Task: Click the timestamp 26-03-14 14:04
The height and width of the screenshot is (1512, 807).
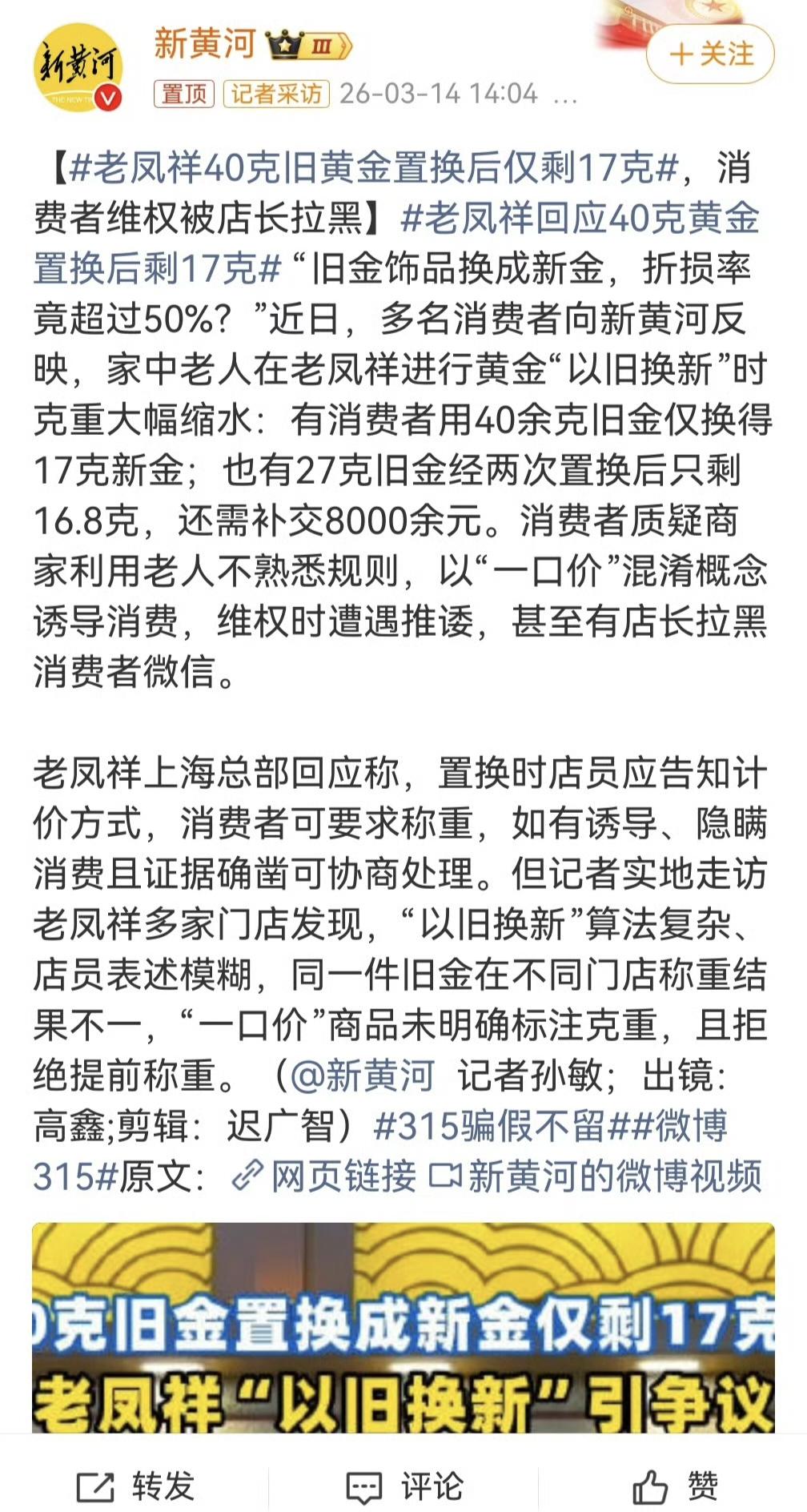Action: tap(438, 93)
